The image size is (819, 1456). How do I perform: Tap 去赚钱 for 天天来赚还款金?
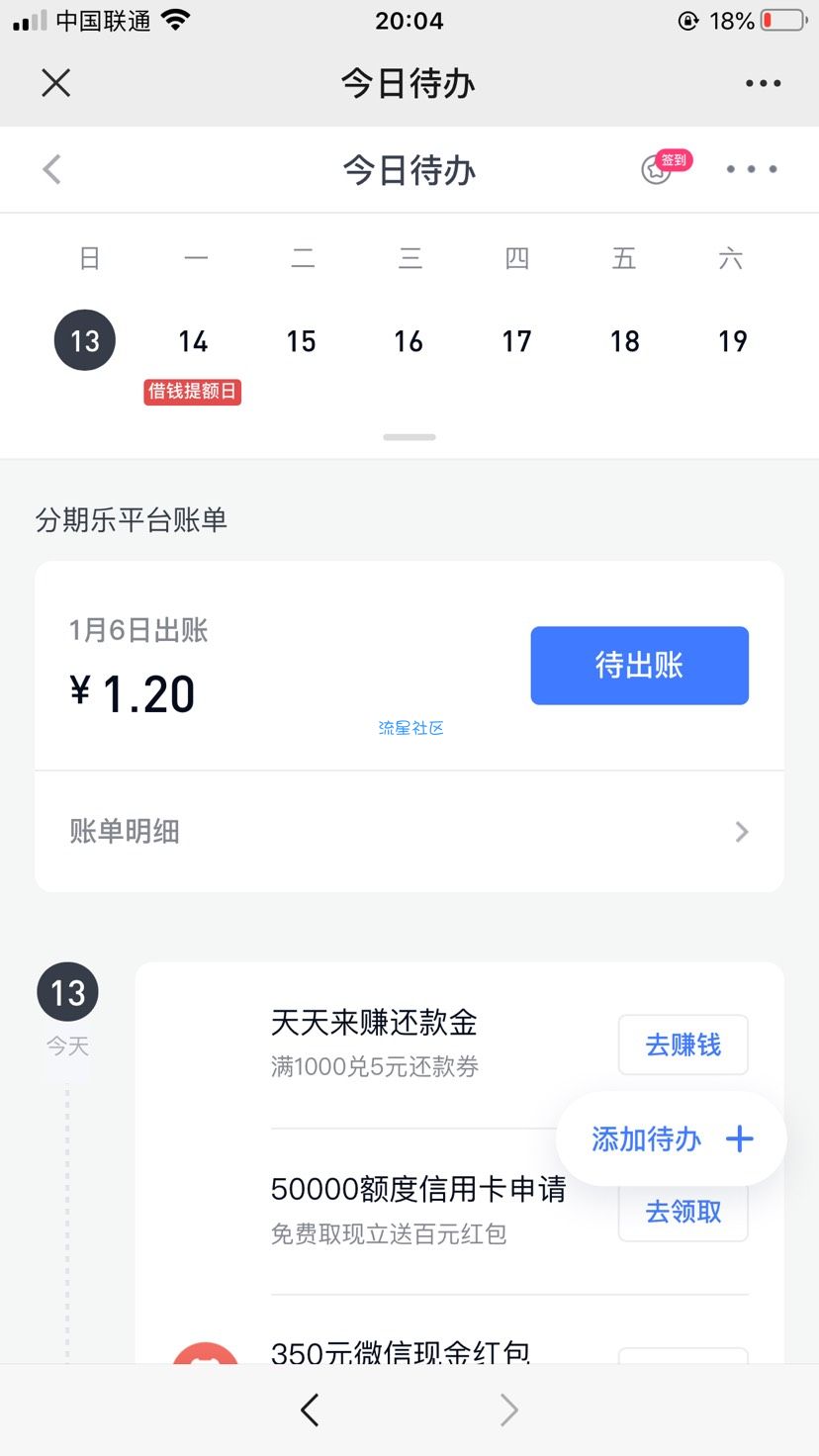[x=682, y=1045]
